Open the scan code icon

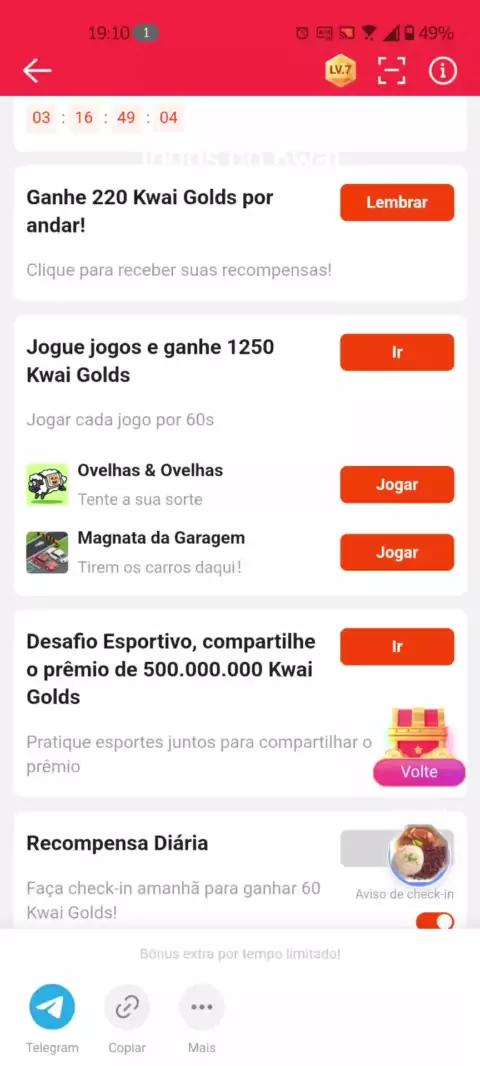coord(392,70)
